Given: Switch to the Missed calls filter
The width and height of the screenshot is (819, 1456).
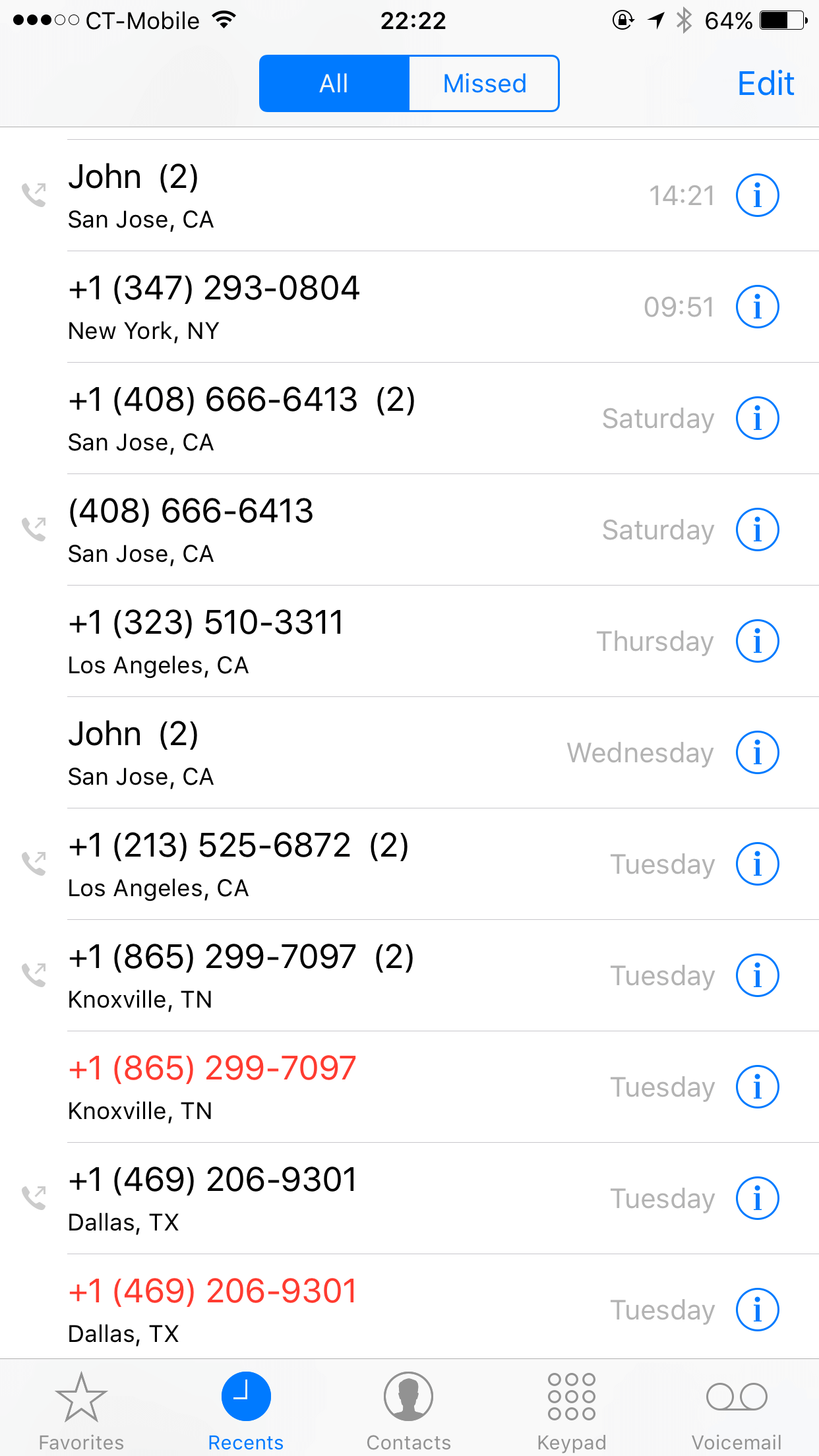Looking at the screenshot, I should tap(484, 84).
